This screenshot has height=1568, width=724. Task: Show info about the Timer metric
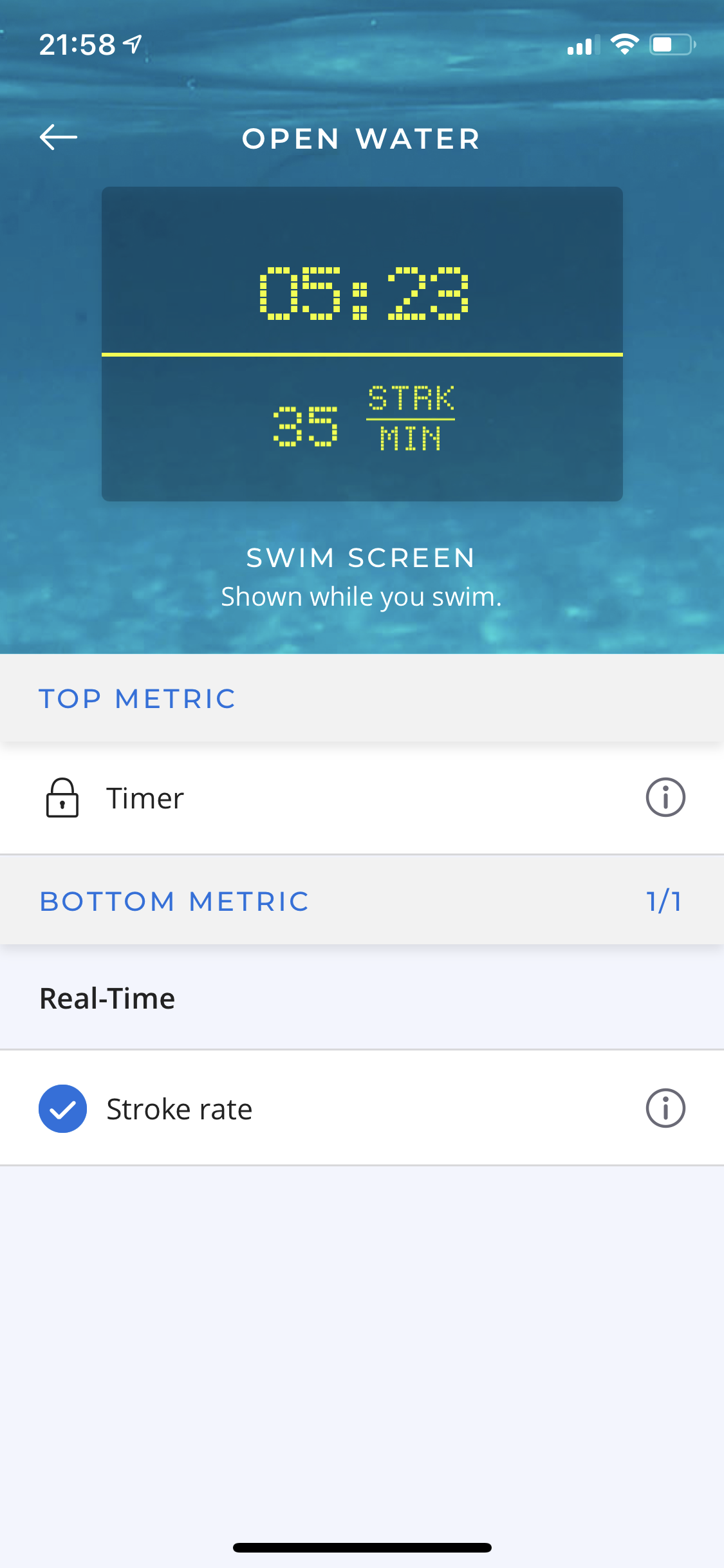(665, 798)
